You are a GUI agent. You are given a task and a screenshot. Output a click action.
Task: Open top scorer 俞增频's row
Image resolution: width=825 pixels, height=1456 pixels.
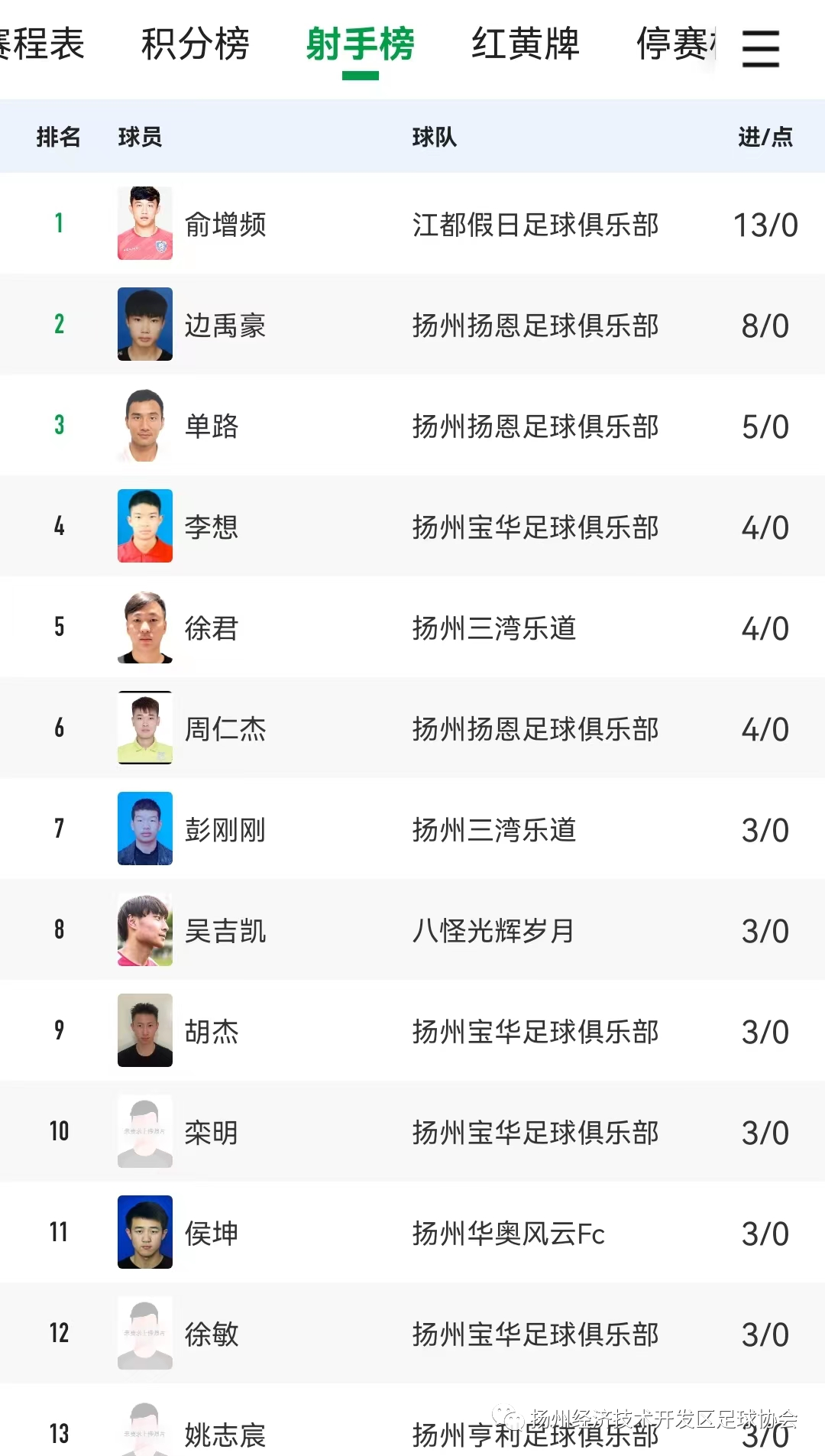pyautogui.click(x=225, y=224)
